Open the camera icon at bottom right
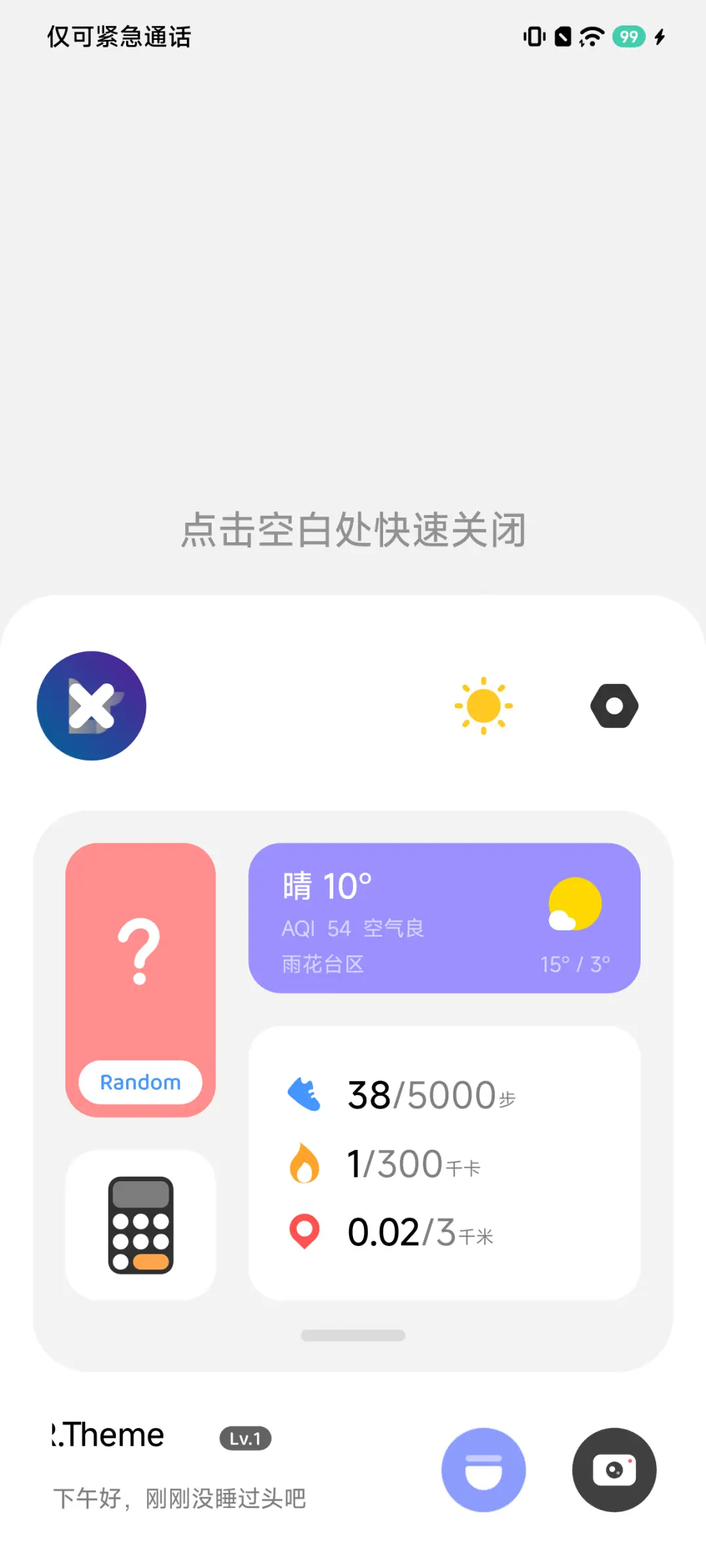Screen dimensions: 706x1568 [x=613, y=1470]
